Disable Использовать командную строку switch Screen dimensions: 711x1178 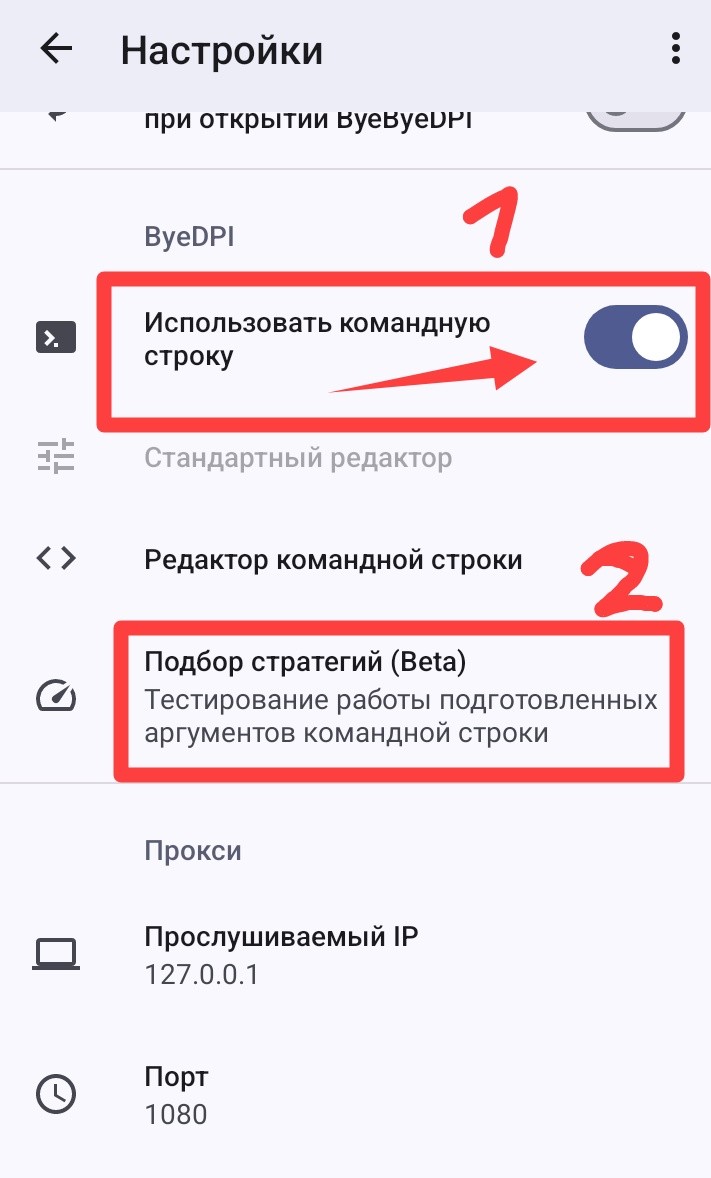pos(635,340)
